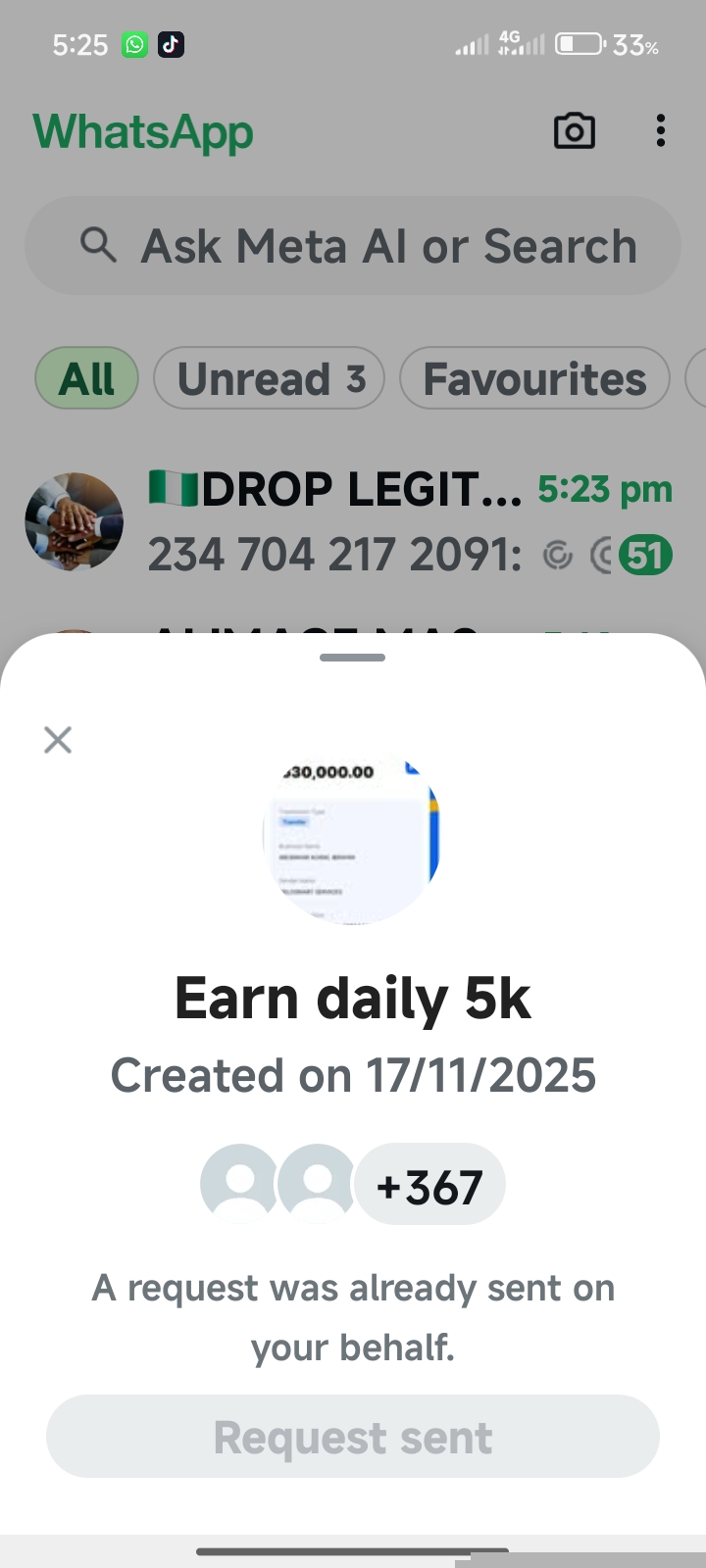
Task: Tap the Request sent button
Action: (353, 1437)
